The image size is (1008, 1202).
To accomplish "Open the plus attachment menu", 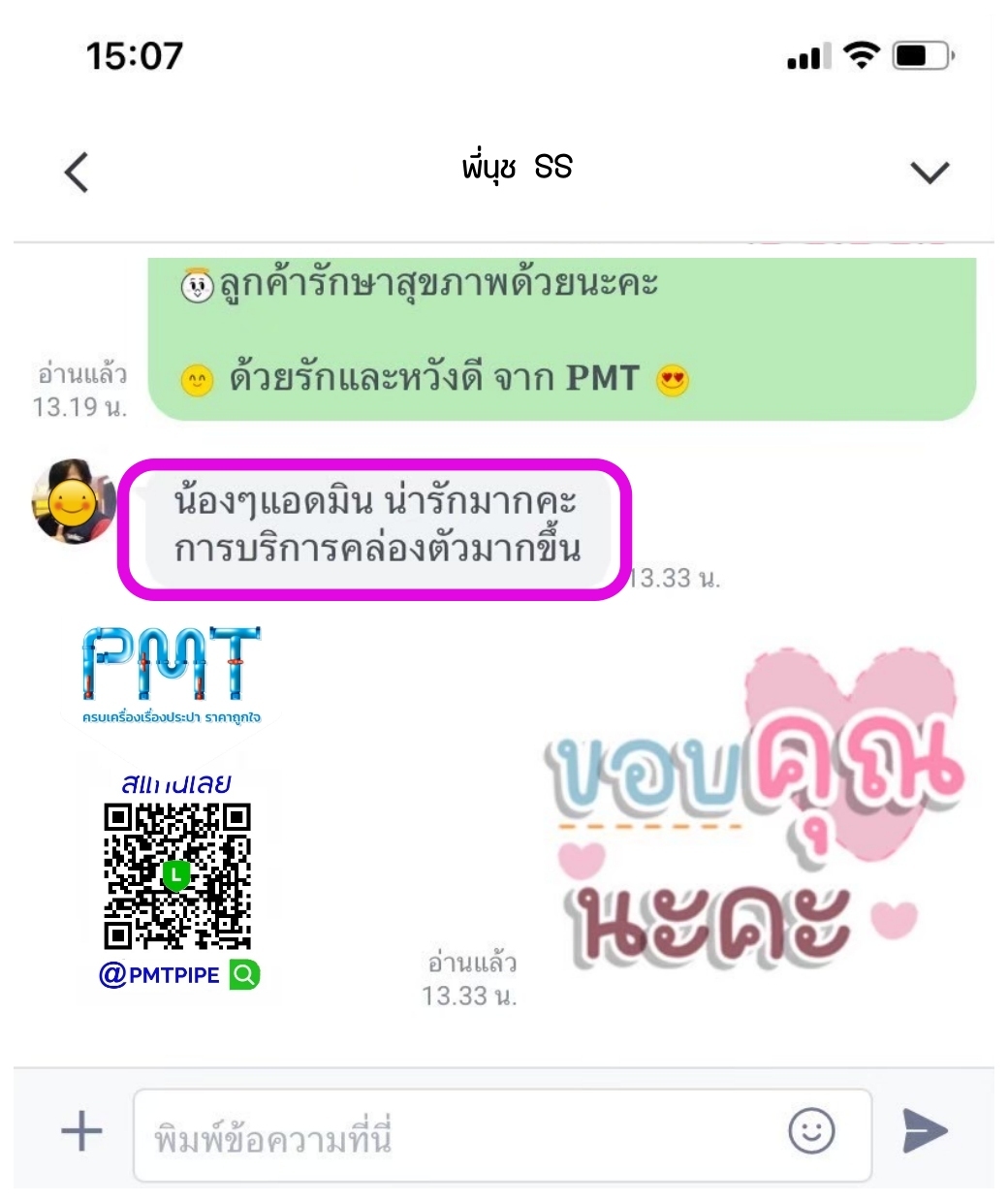I will click(81, 1131).
